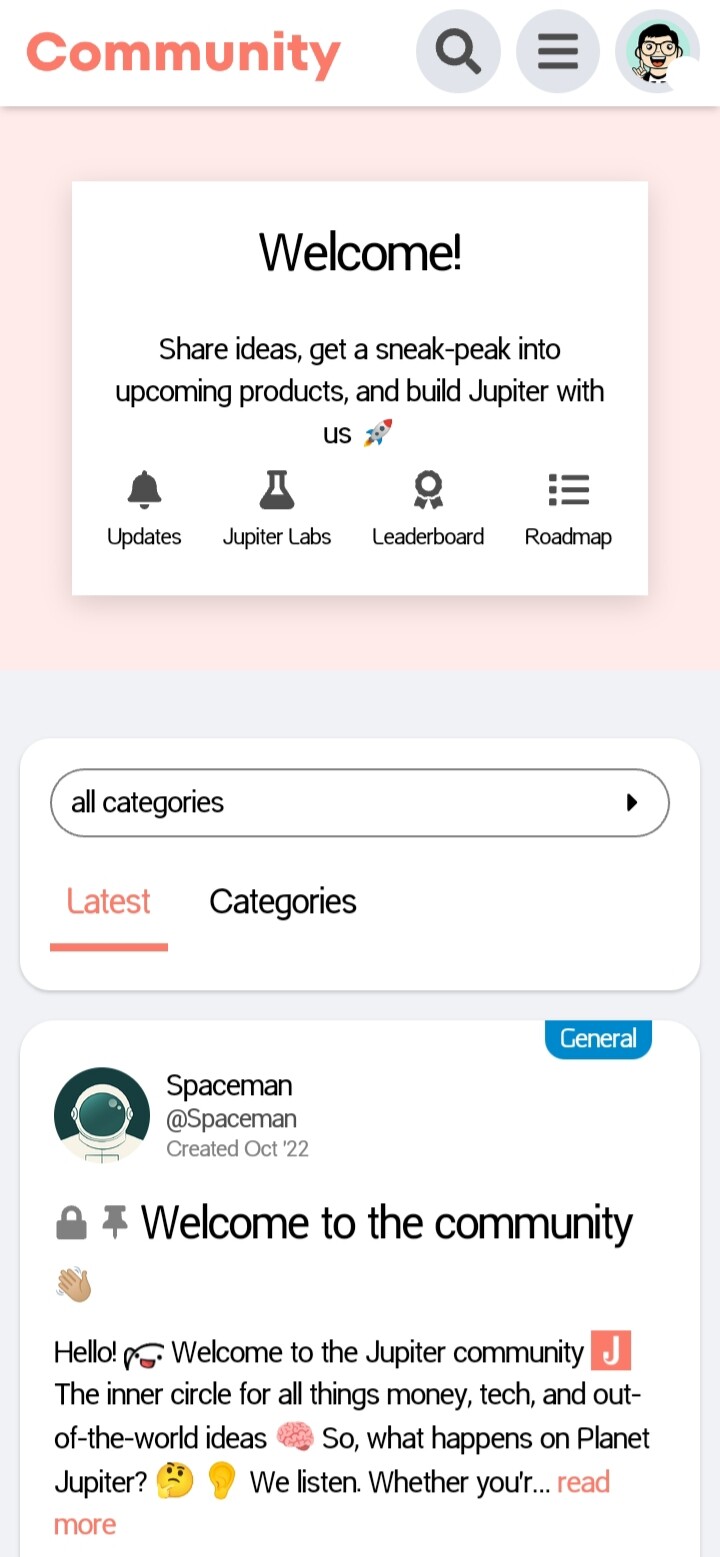The image size is (720, 1557).
Task: View the Leaderboard
Action: point(428,509)
